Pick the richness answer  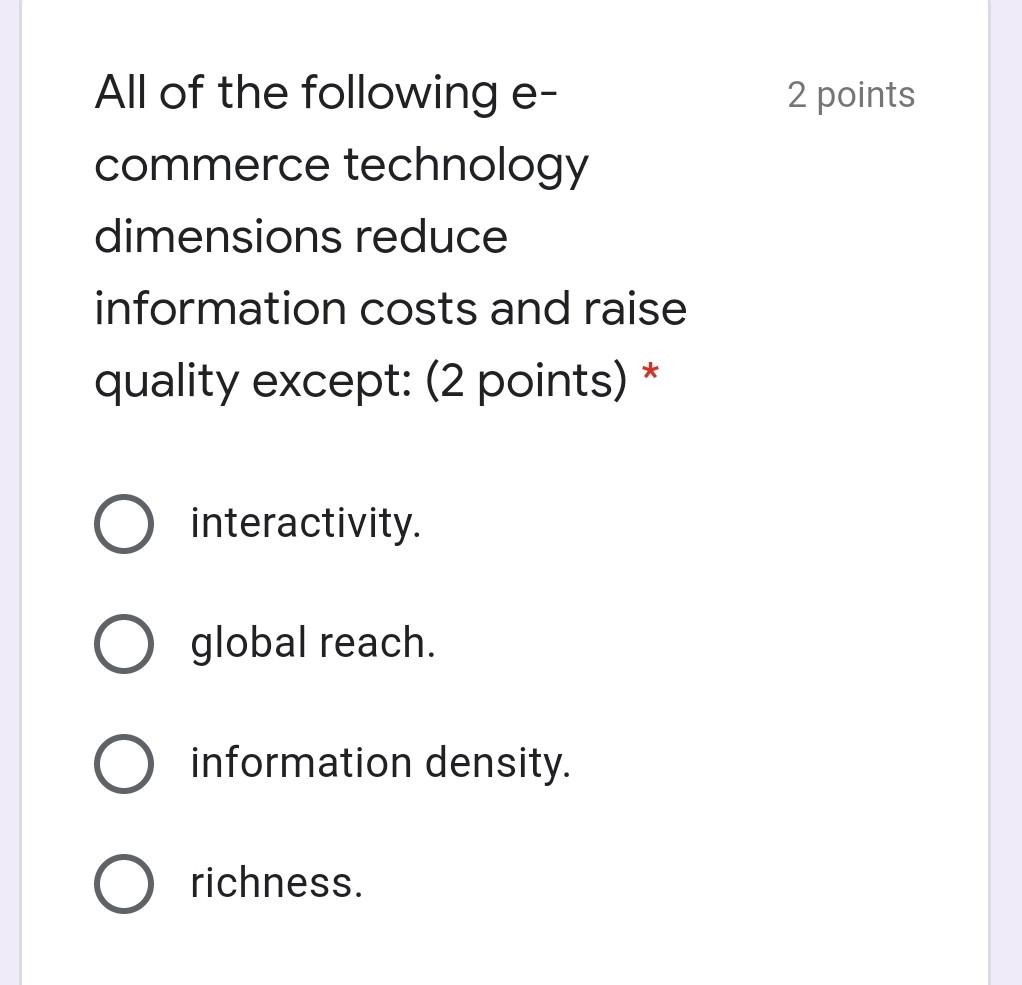pyautogui.click(x=124, y=884)
